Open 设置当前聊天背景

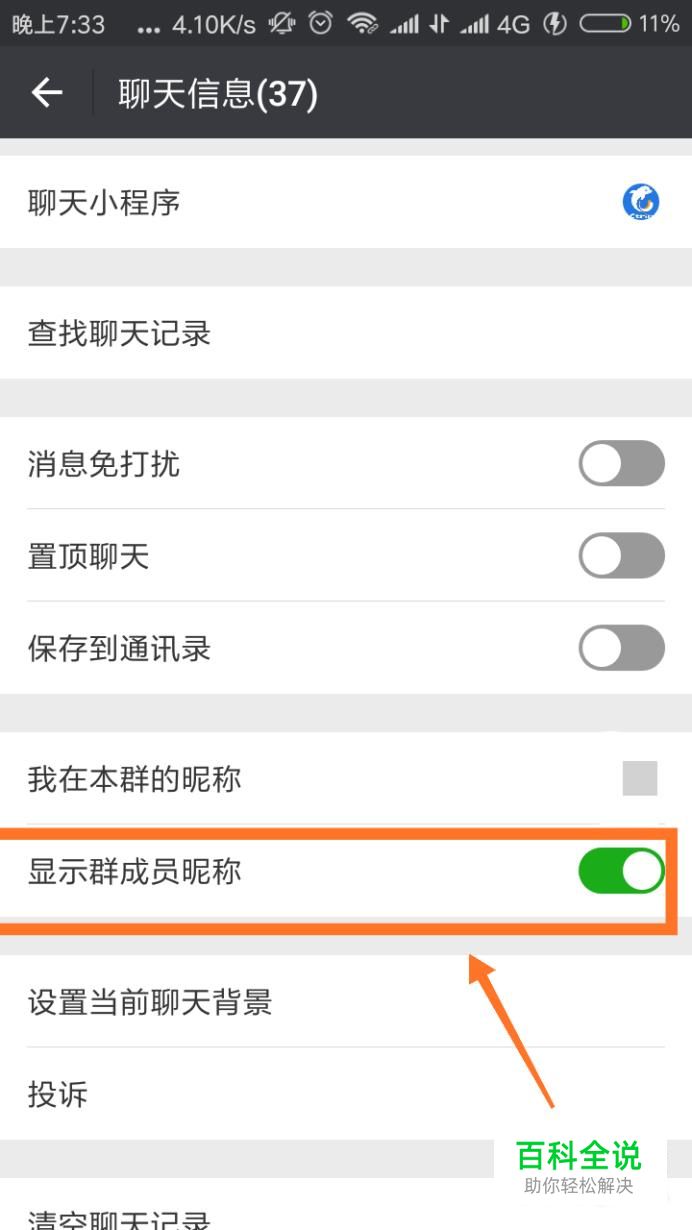[x=346, y=1001]
